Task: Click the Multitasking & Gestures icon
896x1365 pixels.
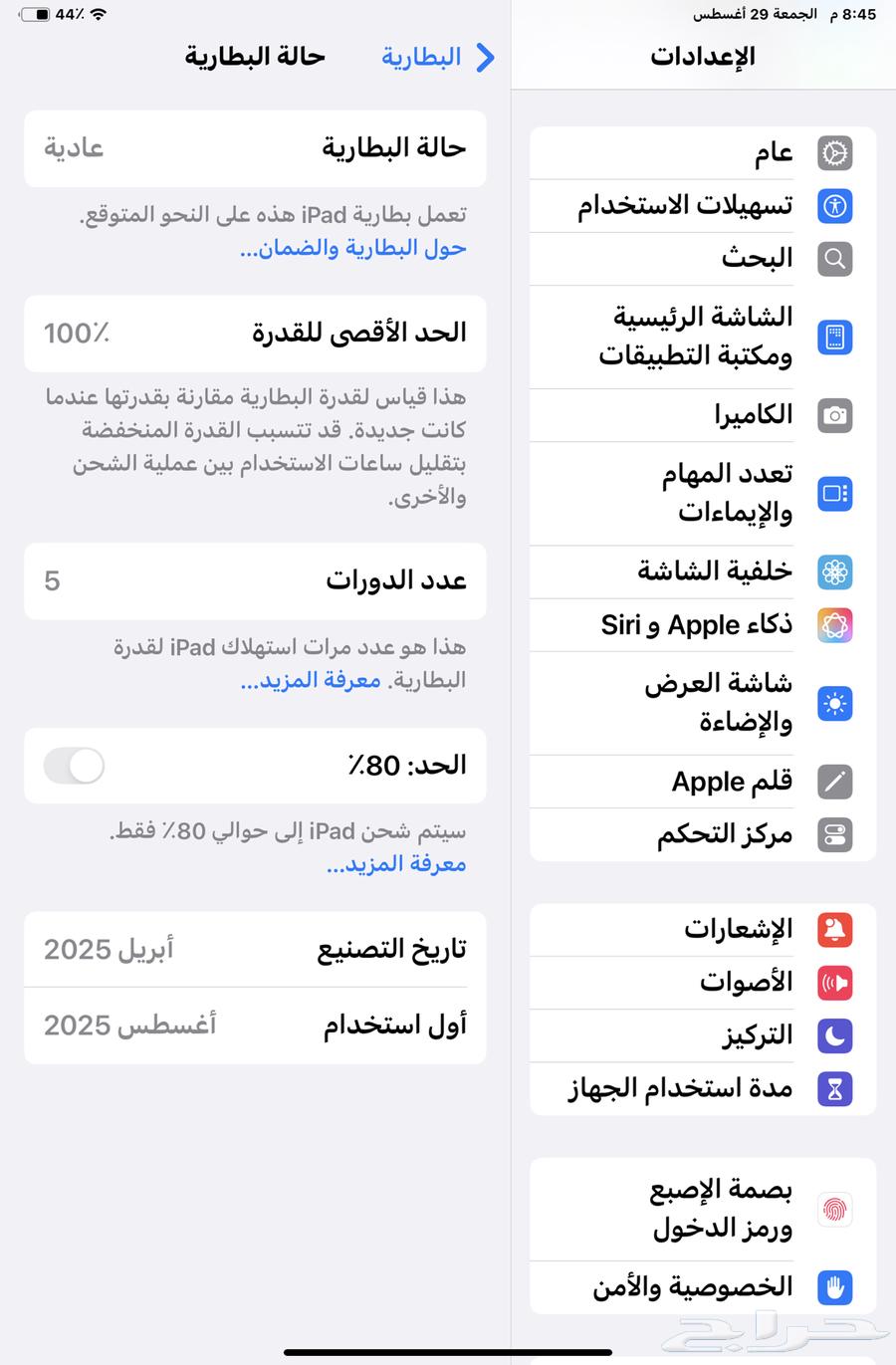Action: [x=834, y=494]
